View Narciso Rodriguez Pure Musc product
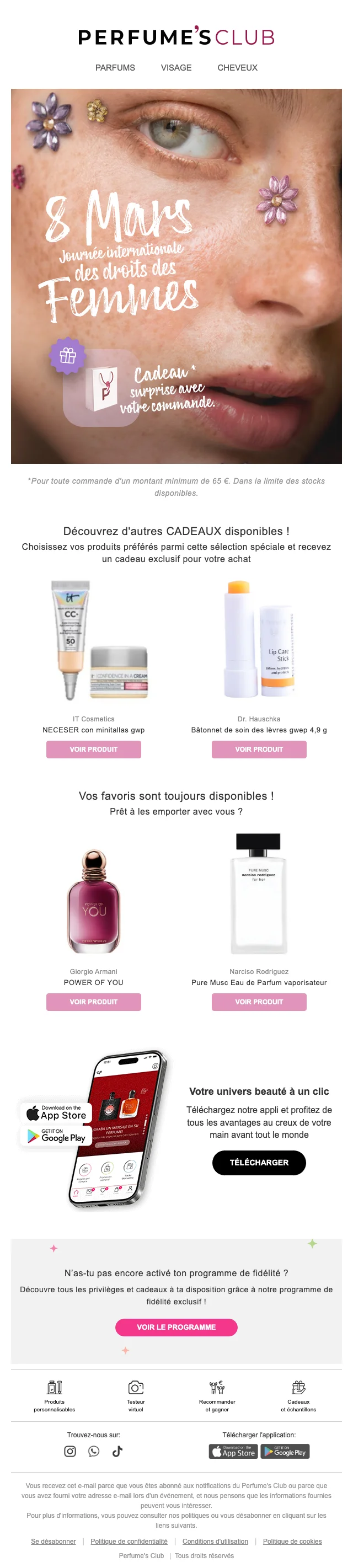 [x=259, y=1002]
